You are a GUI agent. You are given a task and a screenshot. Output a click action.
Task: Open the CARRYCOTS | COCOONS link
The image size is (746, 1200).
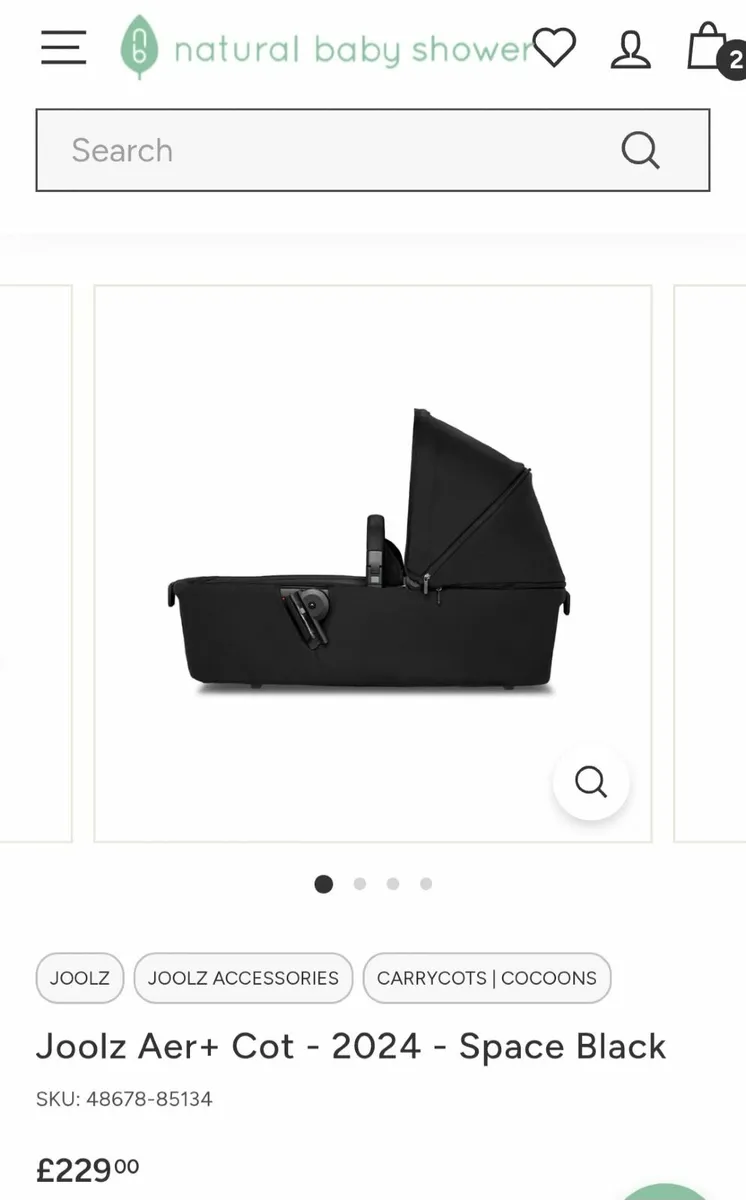[487, 978]
